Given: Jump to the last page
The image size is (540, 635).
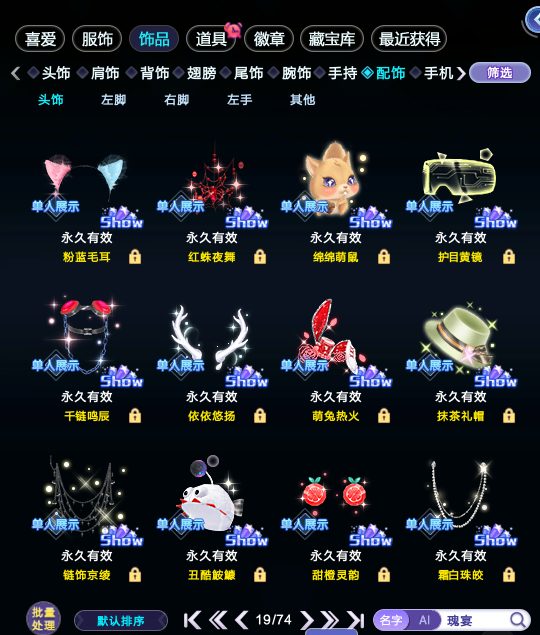Looking at the screenshot, I should (356, 620).
